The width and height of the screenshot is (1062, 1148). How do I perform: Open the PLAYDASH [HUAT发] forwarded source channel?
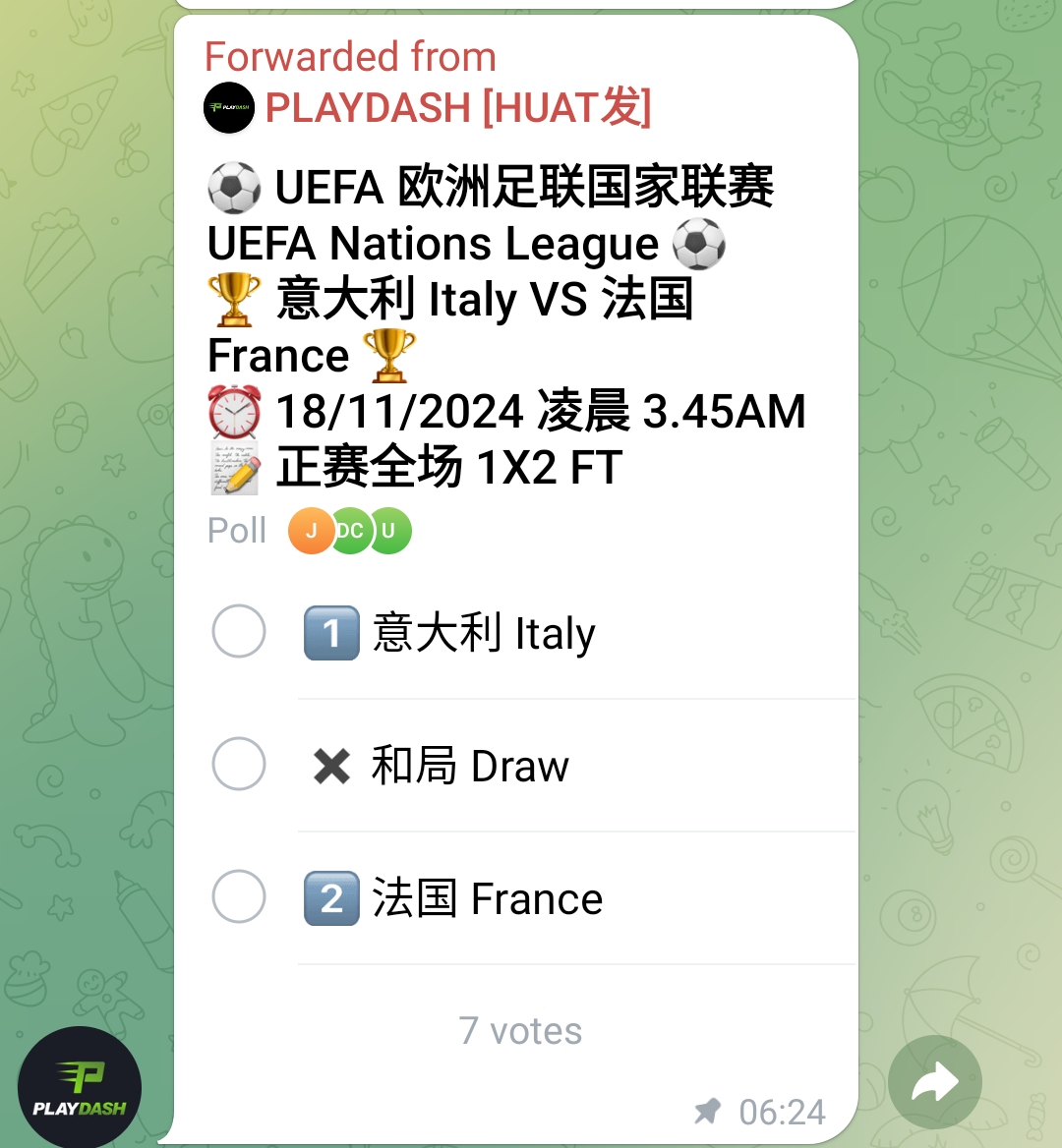click(457, 107)
